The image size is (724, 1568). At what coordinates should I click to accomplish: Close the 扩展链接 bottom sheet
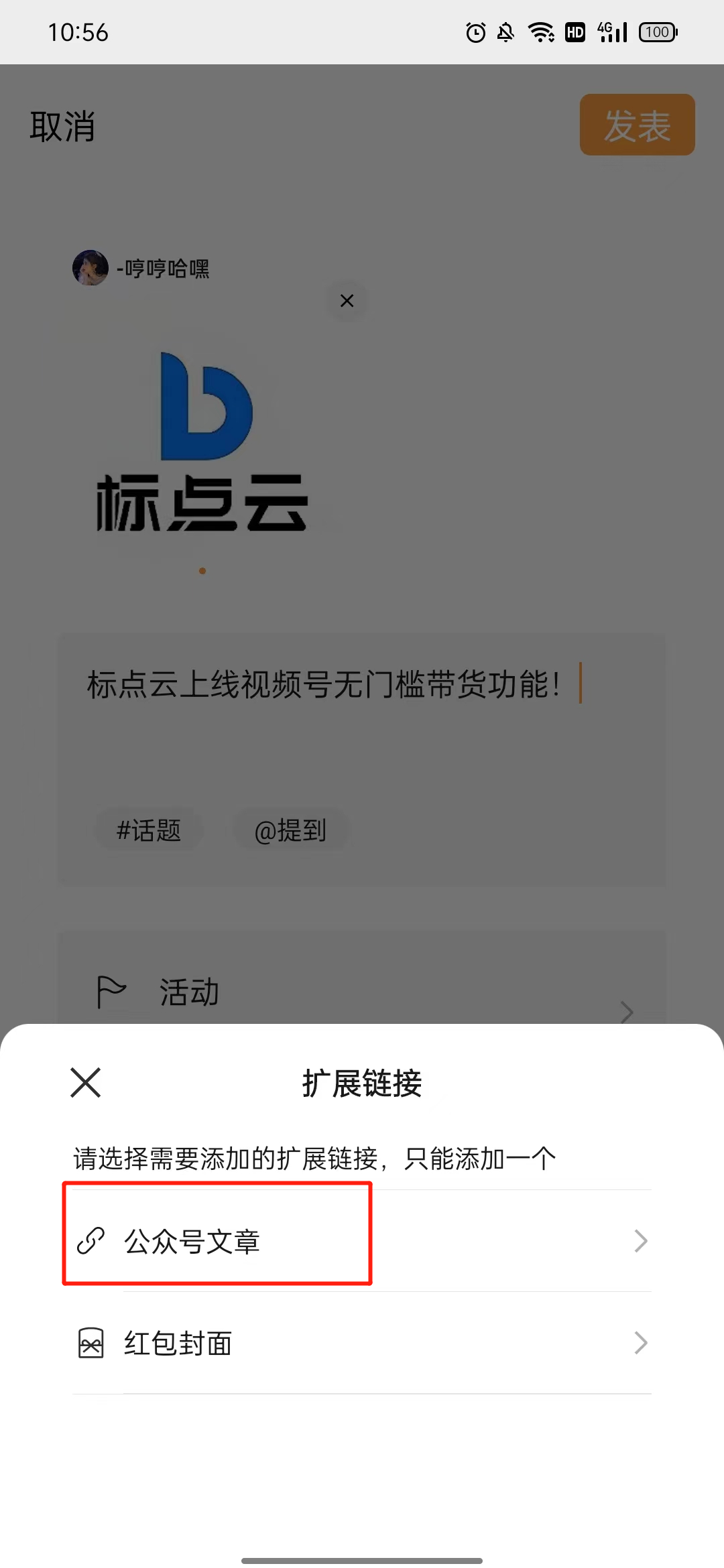86,1083
